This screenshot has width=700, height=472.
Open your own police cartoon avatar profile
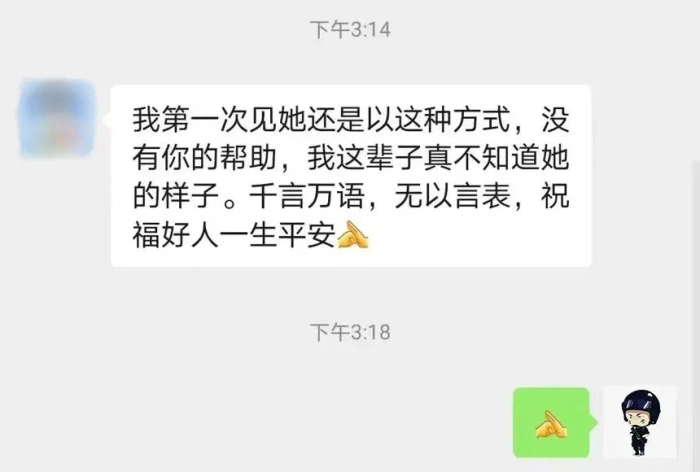tap(639, 421)
